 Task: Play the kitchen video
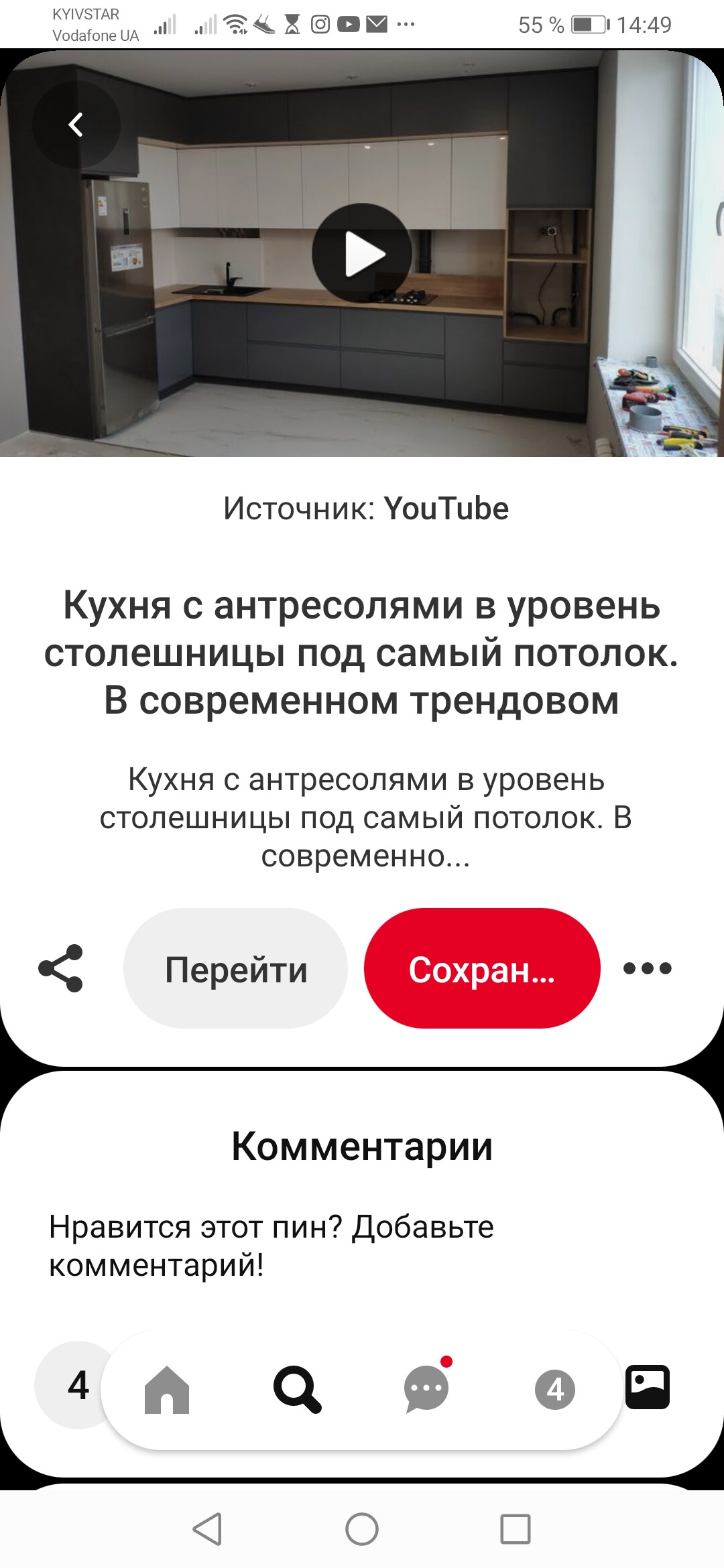click(x=362, y=253)
